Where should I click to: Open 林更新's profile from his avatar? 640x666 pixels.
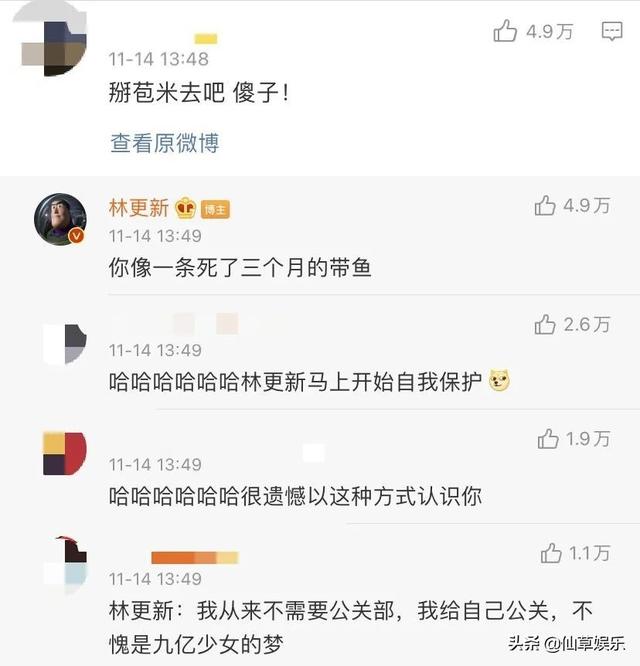tap(60, 219)
